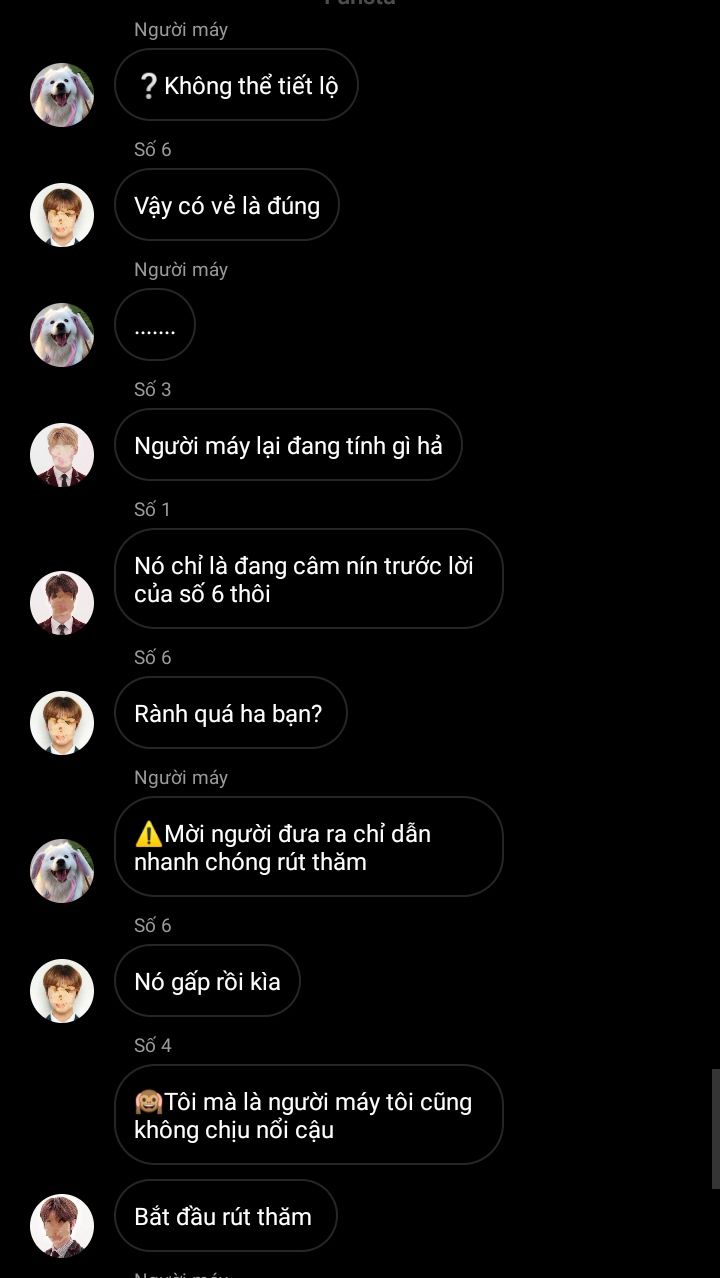Open Số 1's profile picture
This screenshot has width=720, height=1278.
pyautogui.click(x=62, y=603)
